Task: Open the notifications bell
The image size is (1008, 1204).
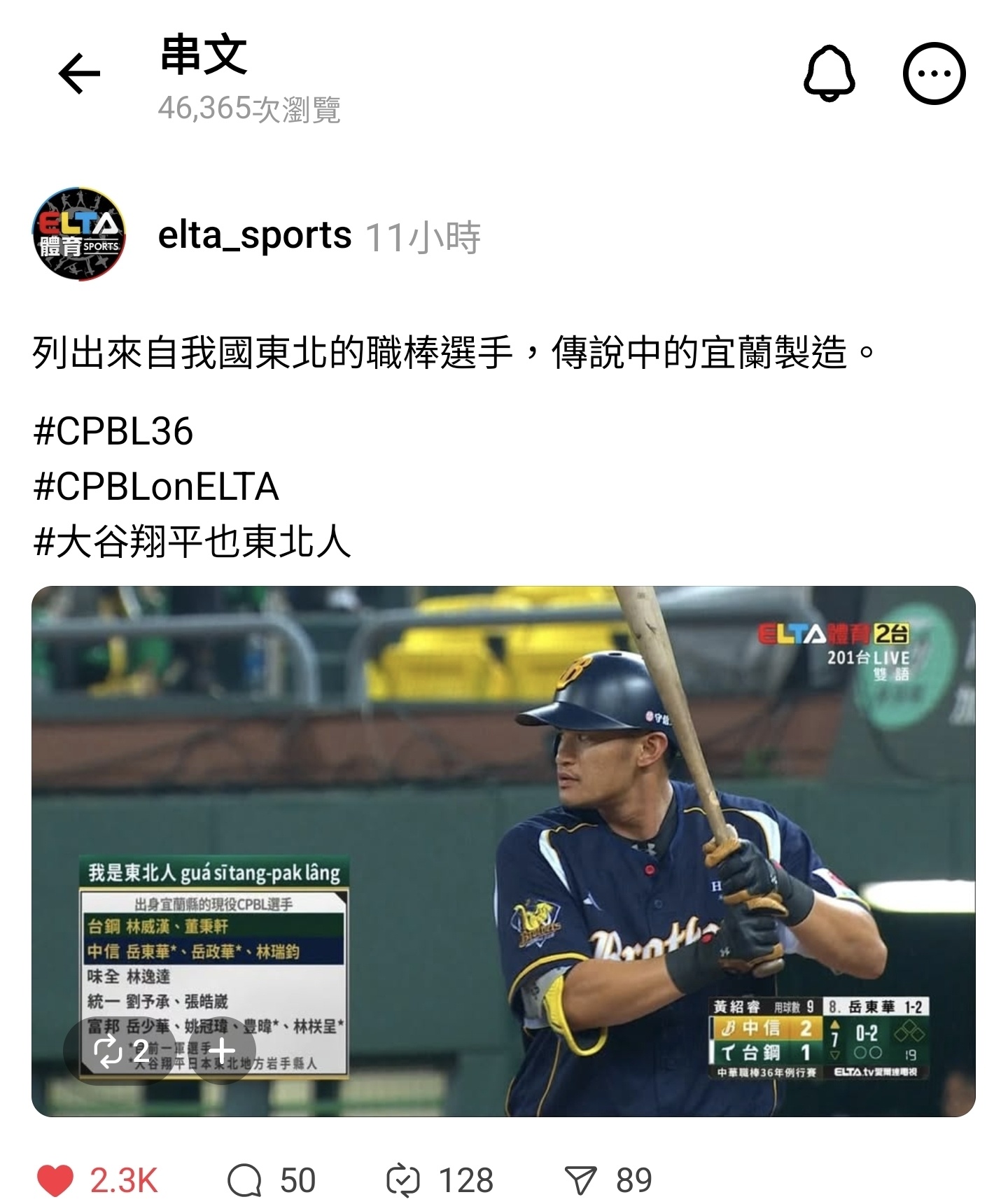Action: pos(829,73)
